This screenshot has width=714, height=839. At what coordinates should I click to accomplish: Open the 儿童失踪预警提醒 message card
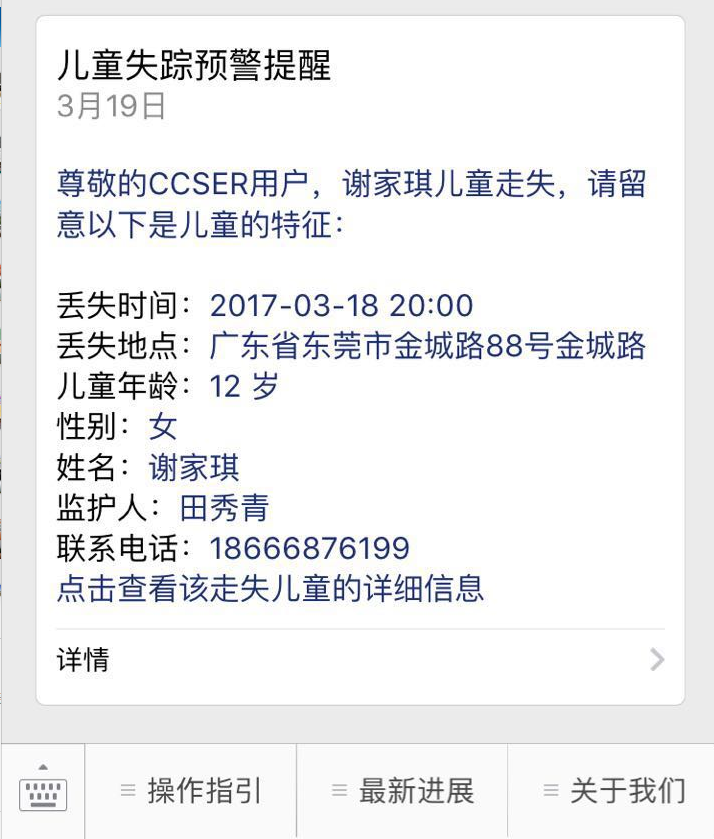[x=194, y=66]
